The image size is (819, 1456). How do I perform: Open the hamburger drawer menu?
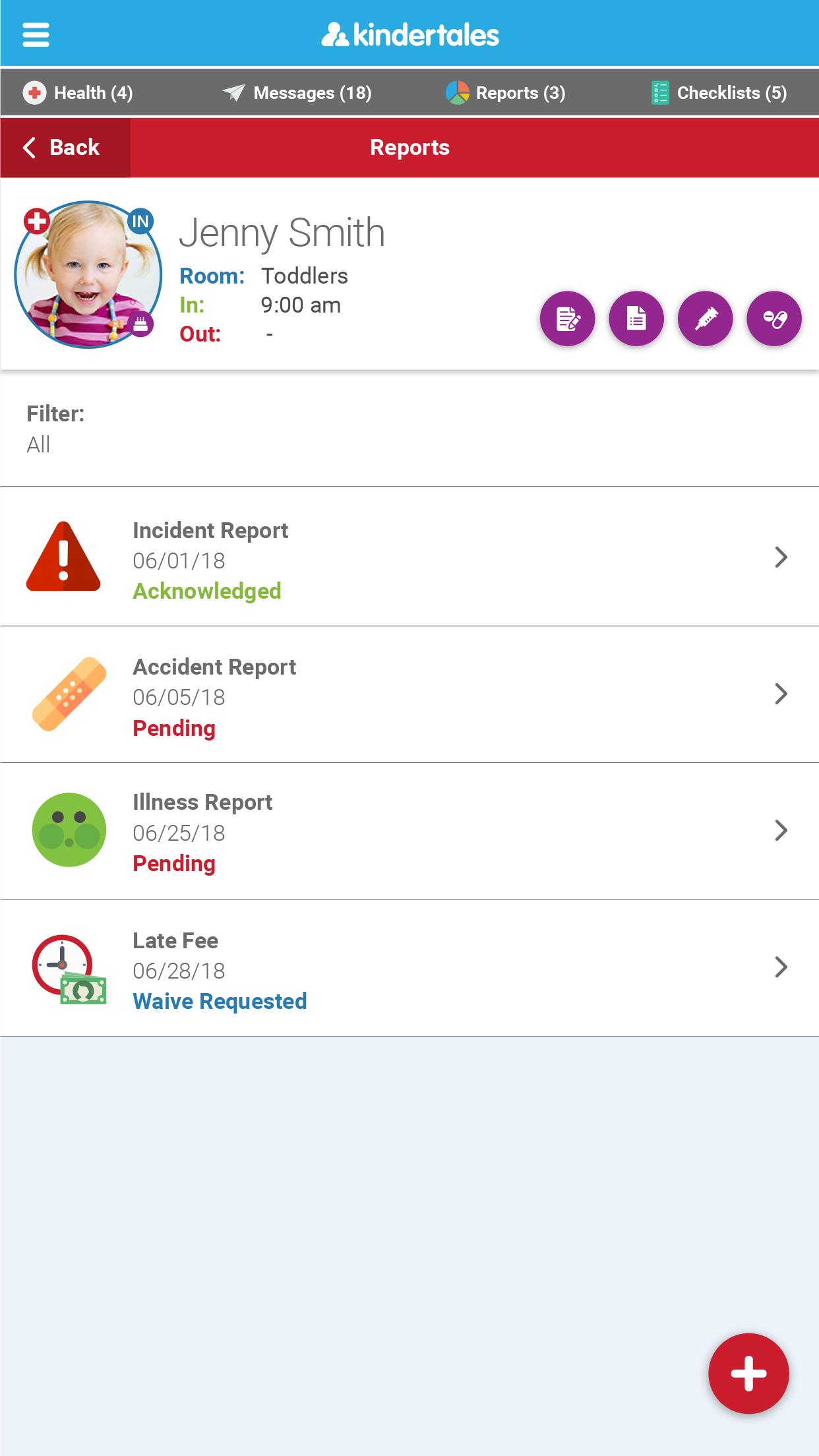pyautogui.click(x=36, y=34)
